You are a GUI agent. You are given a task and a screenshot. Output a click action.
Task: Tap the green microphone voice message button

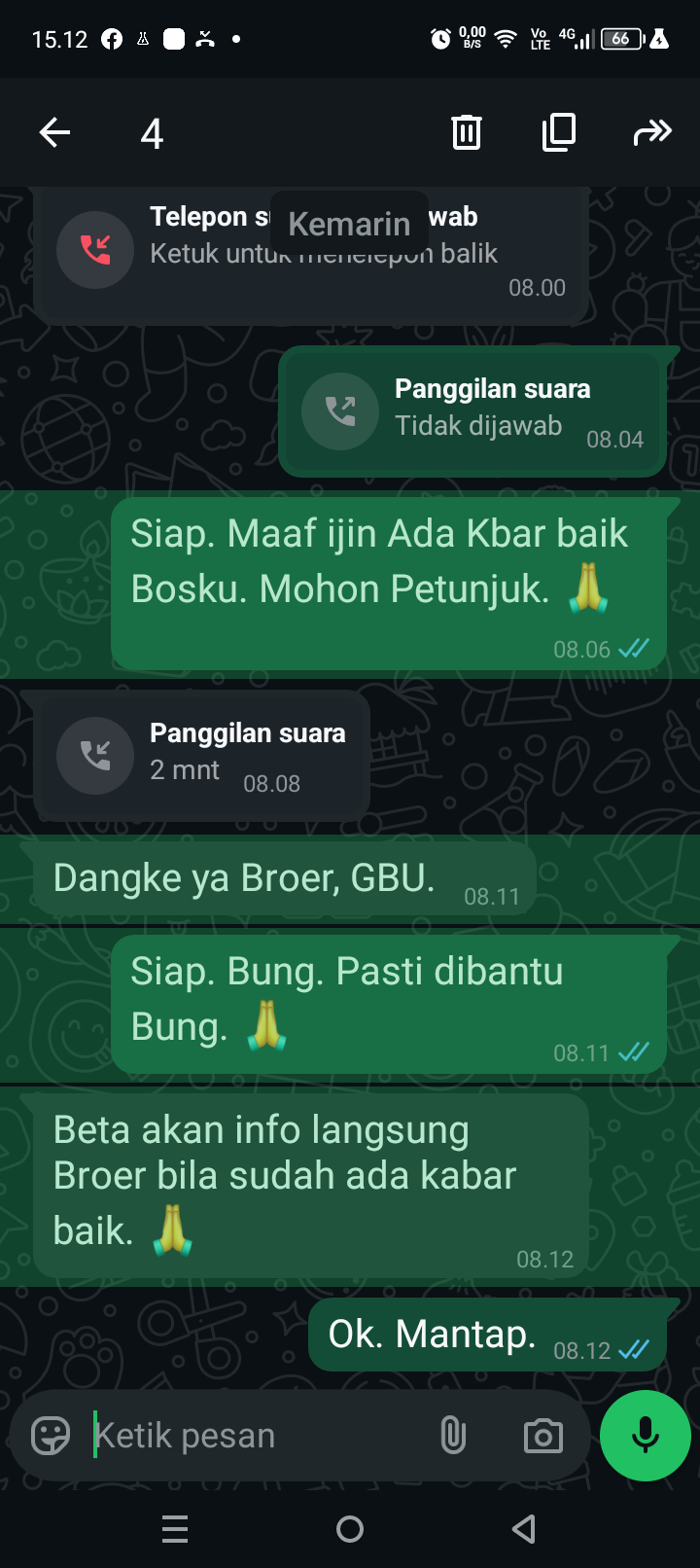click(645, 1436)
